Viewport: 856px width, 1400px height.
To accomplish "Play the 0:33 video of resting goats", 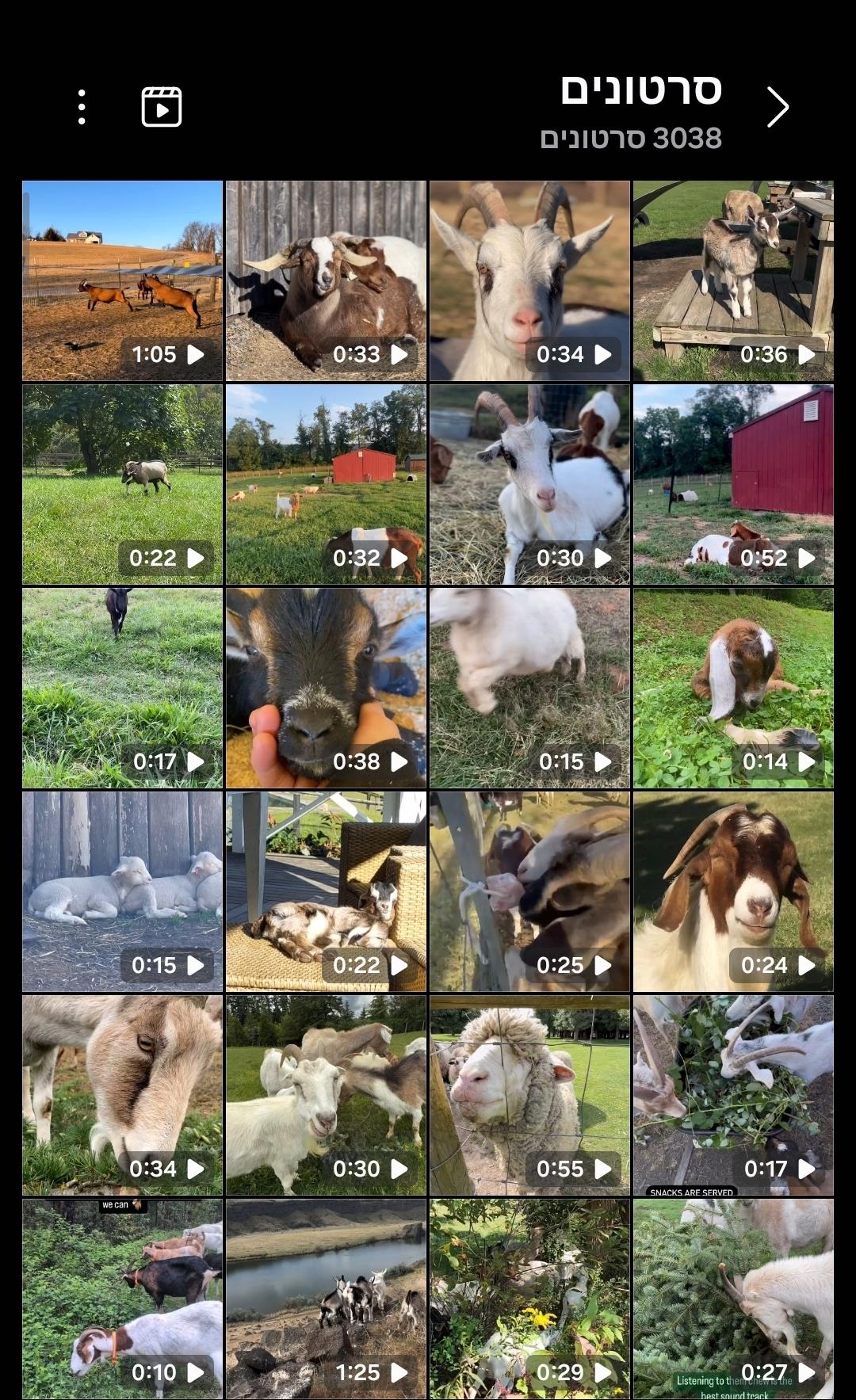I will (x=326, y=280).
